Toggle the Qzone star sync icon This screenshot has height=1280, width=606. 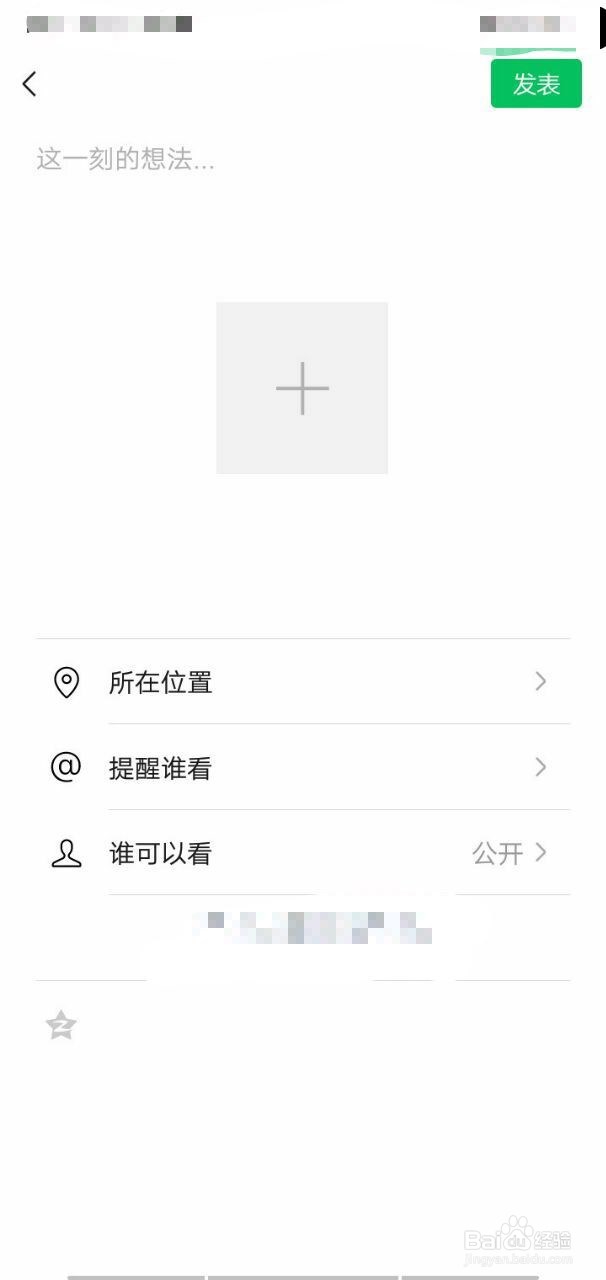point(62,1025)
